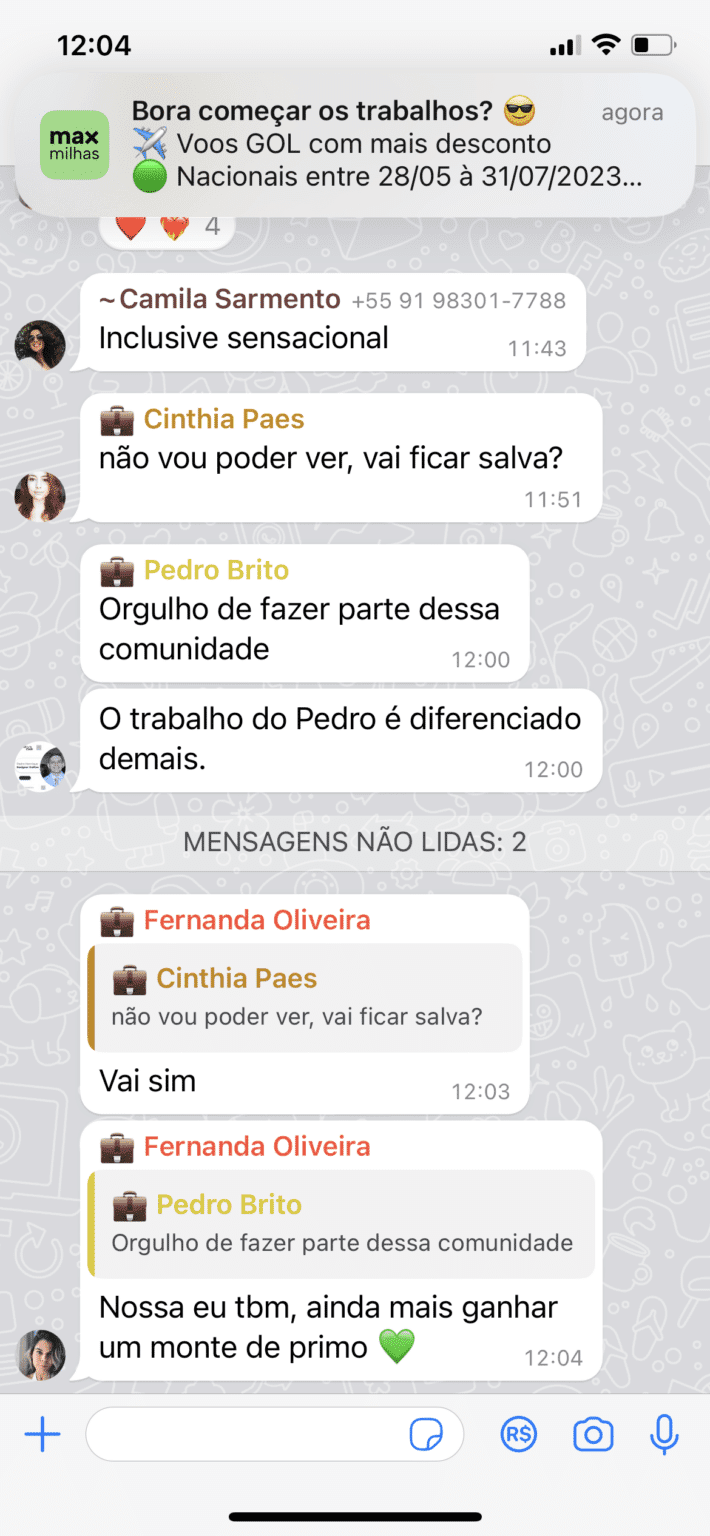Open Camila Sarmento's profile picture
The width and height of the screenshot is (710, 1536).
tap(40, 346)
